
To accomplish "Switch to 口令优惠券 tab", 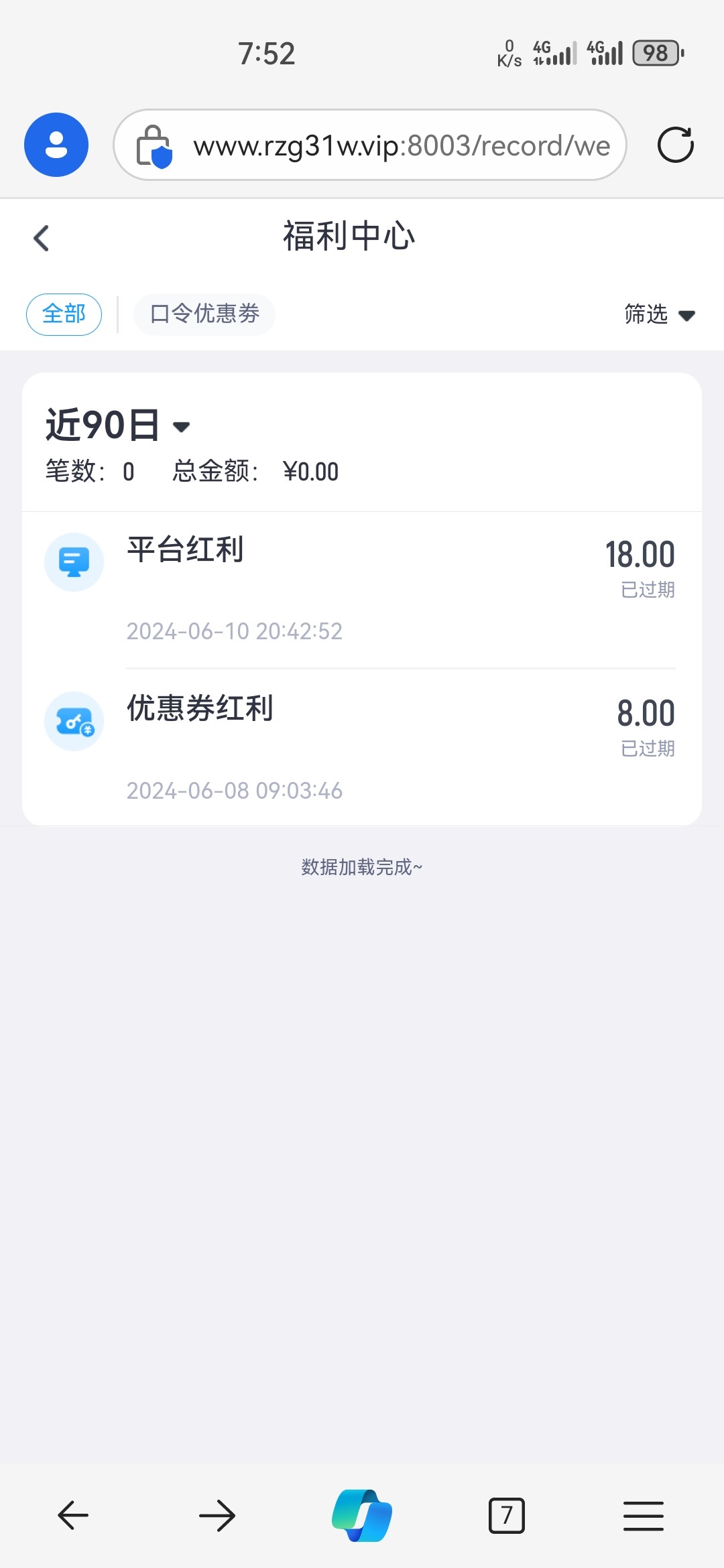I will 204,314.
